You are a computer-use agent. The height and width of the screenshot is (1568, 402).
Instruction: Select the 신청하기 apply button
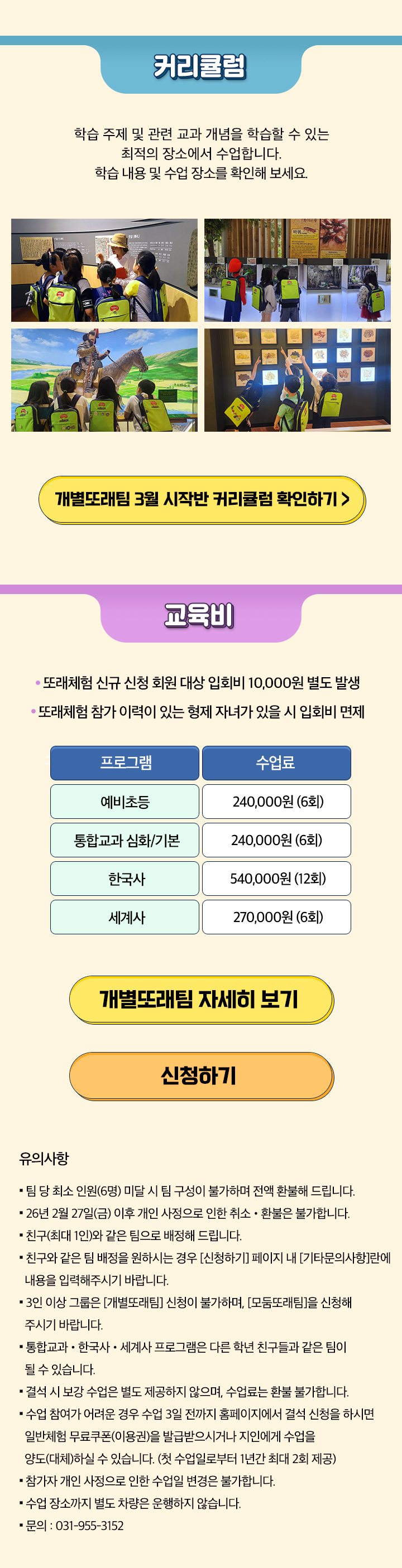(x=201, y=1075)
